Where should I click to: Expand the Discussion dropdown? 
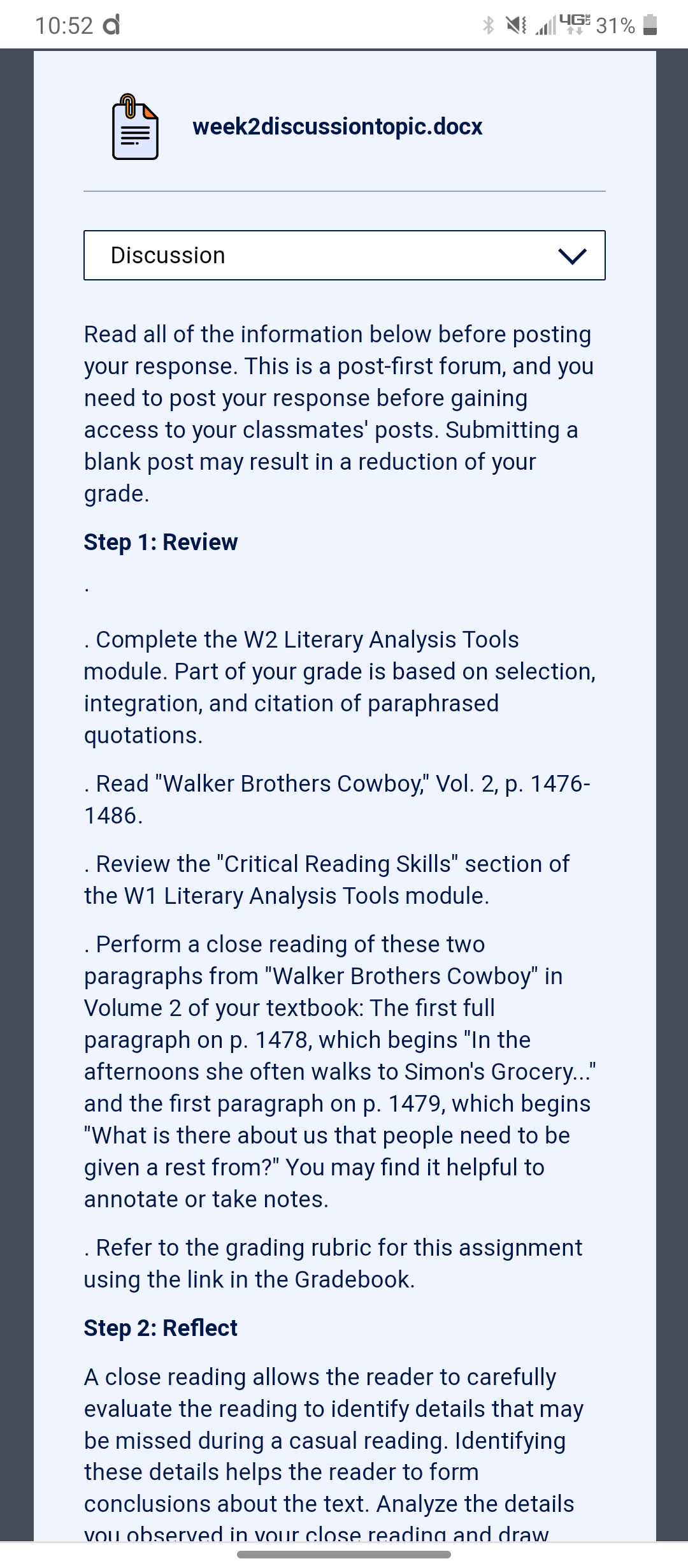coord(344,255)
